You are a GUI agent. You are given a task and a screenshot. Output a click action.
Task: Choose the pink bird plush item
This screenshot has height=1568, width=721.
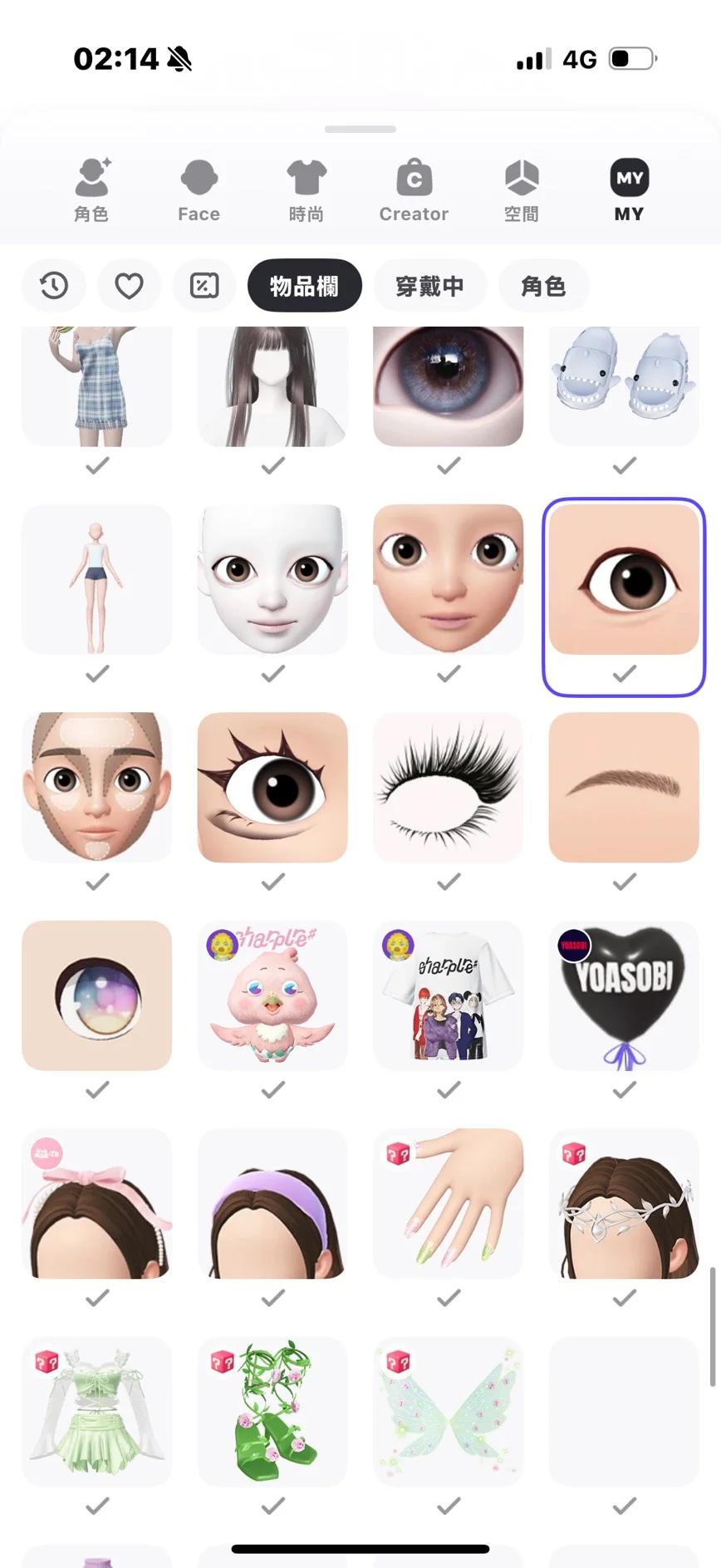(x=272, y=995)
